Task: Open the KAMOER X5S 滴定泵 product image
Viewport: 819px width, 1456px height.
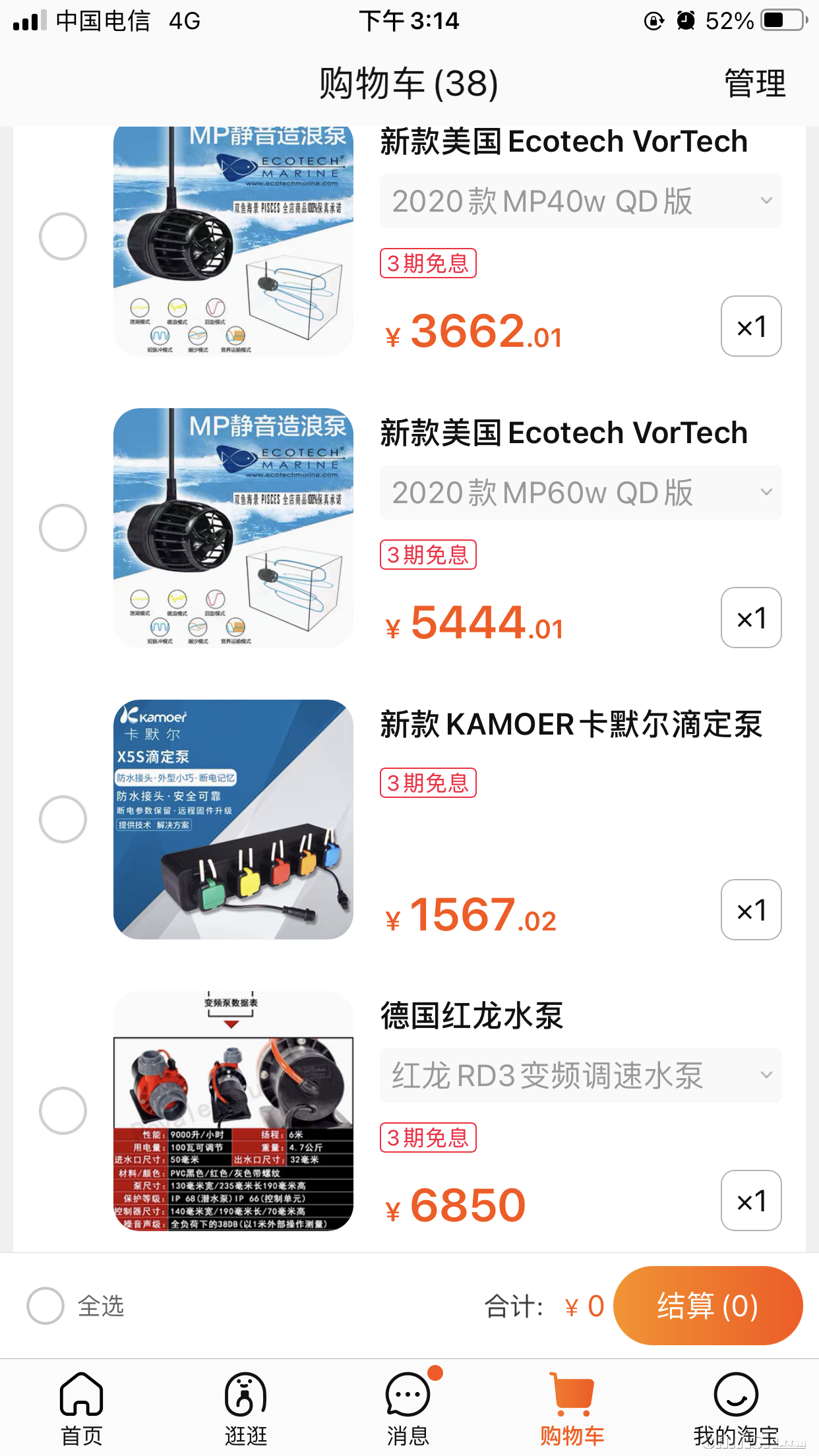Action: coord(233,819)
